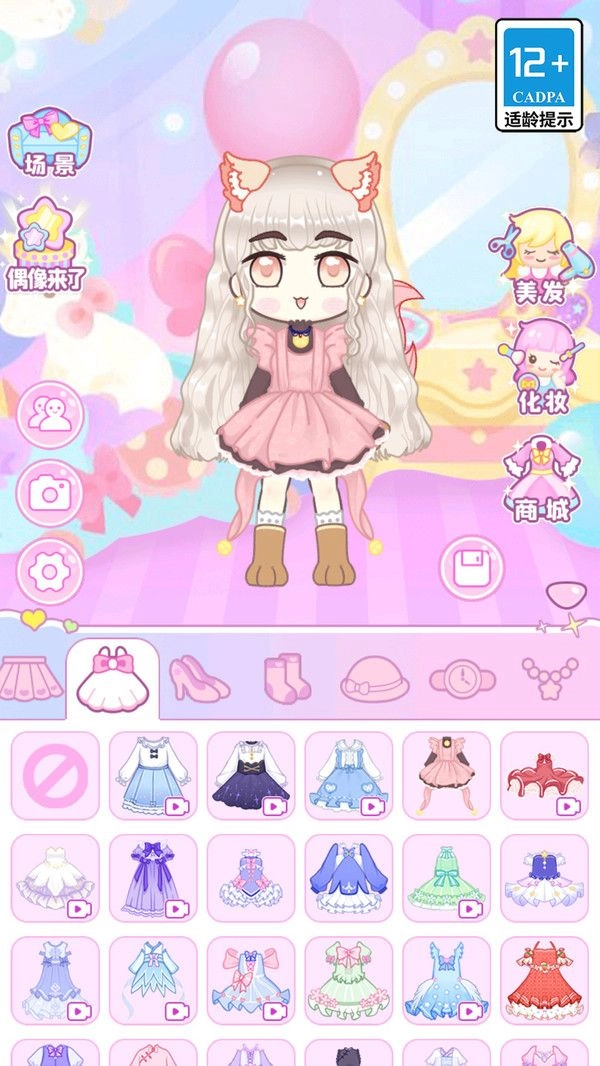This screenshot has width=600, height=1066.
Task: Switch to the hat category tab
Action: pos(374,679)
